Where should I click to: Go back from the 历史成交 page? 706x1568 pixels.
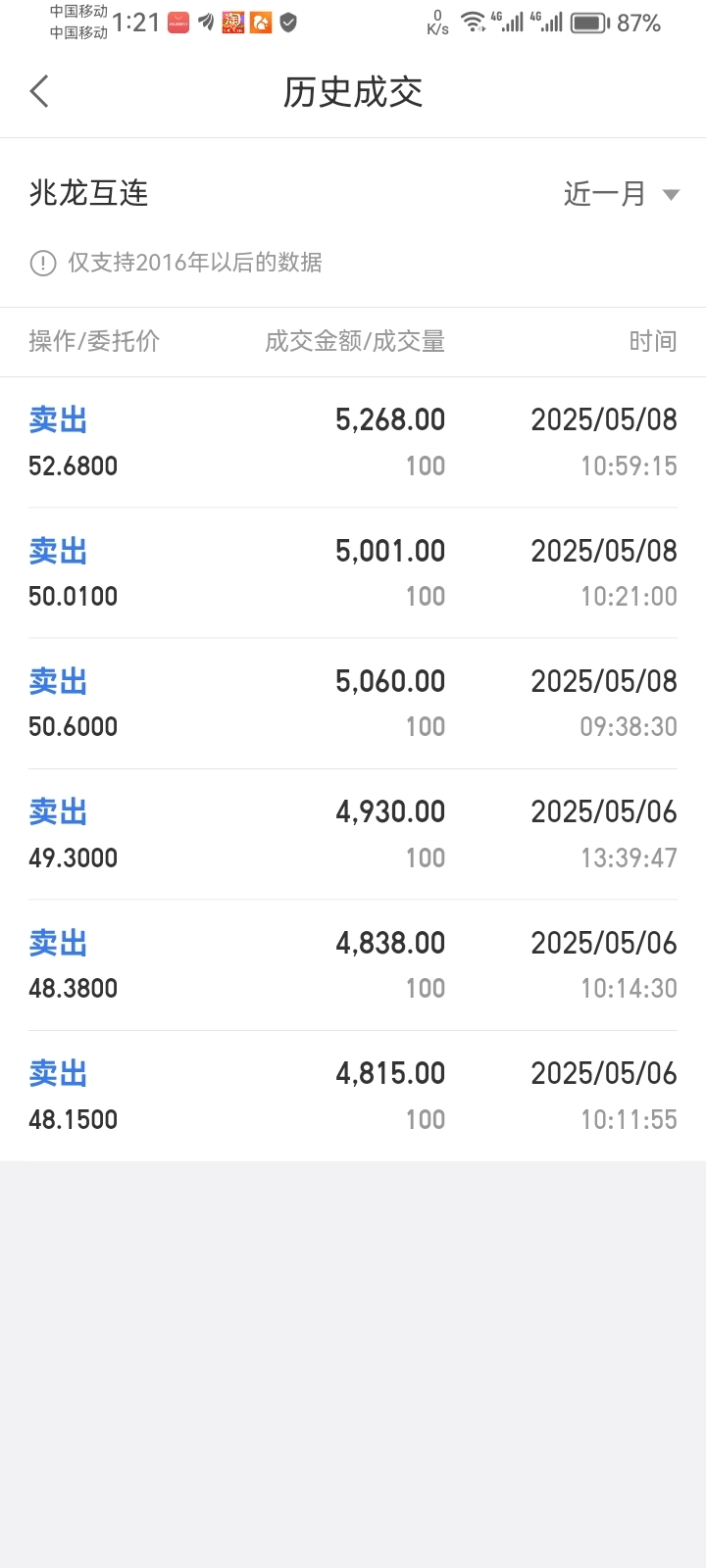click(39, 92)
